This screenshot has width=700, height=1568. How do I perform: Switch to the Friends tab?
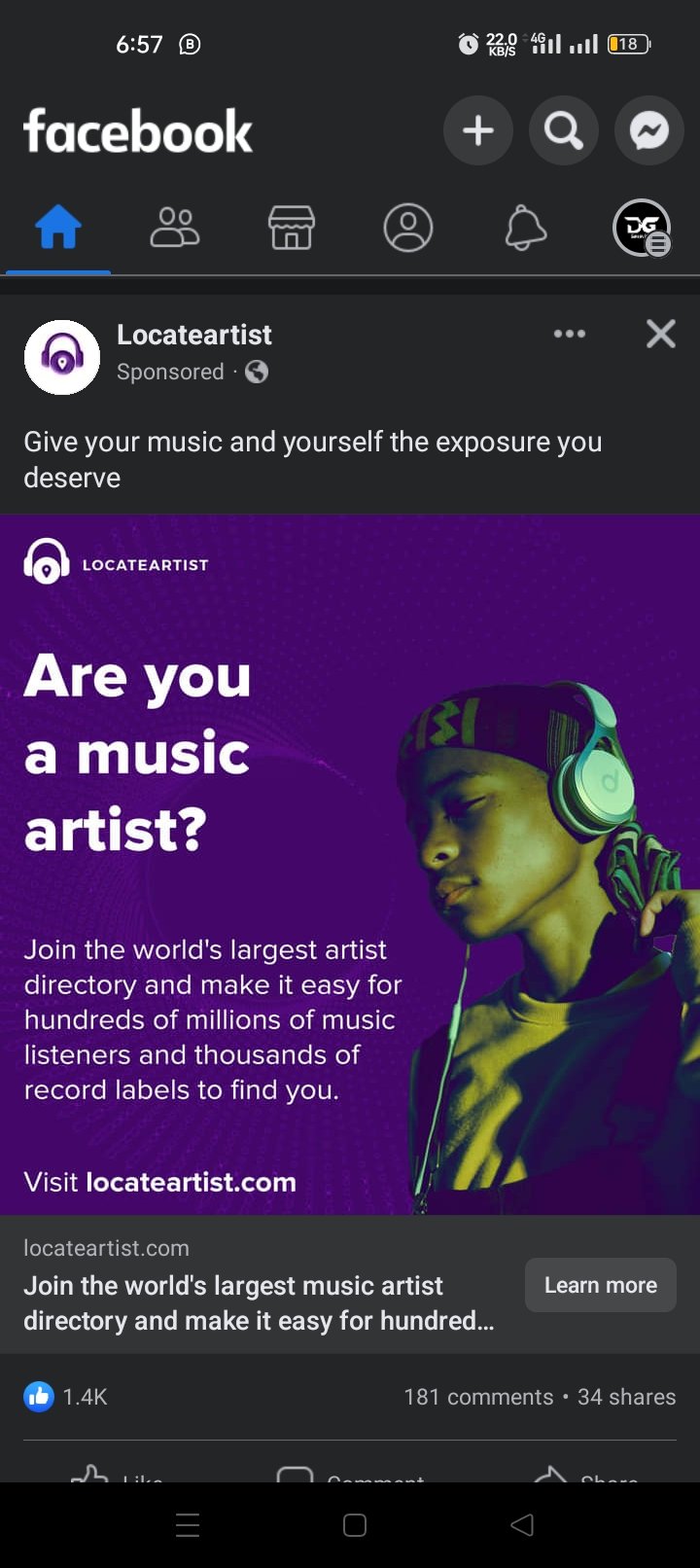[x=175, y=230]
